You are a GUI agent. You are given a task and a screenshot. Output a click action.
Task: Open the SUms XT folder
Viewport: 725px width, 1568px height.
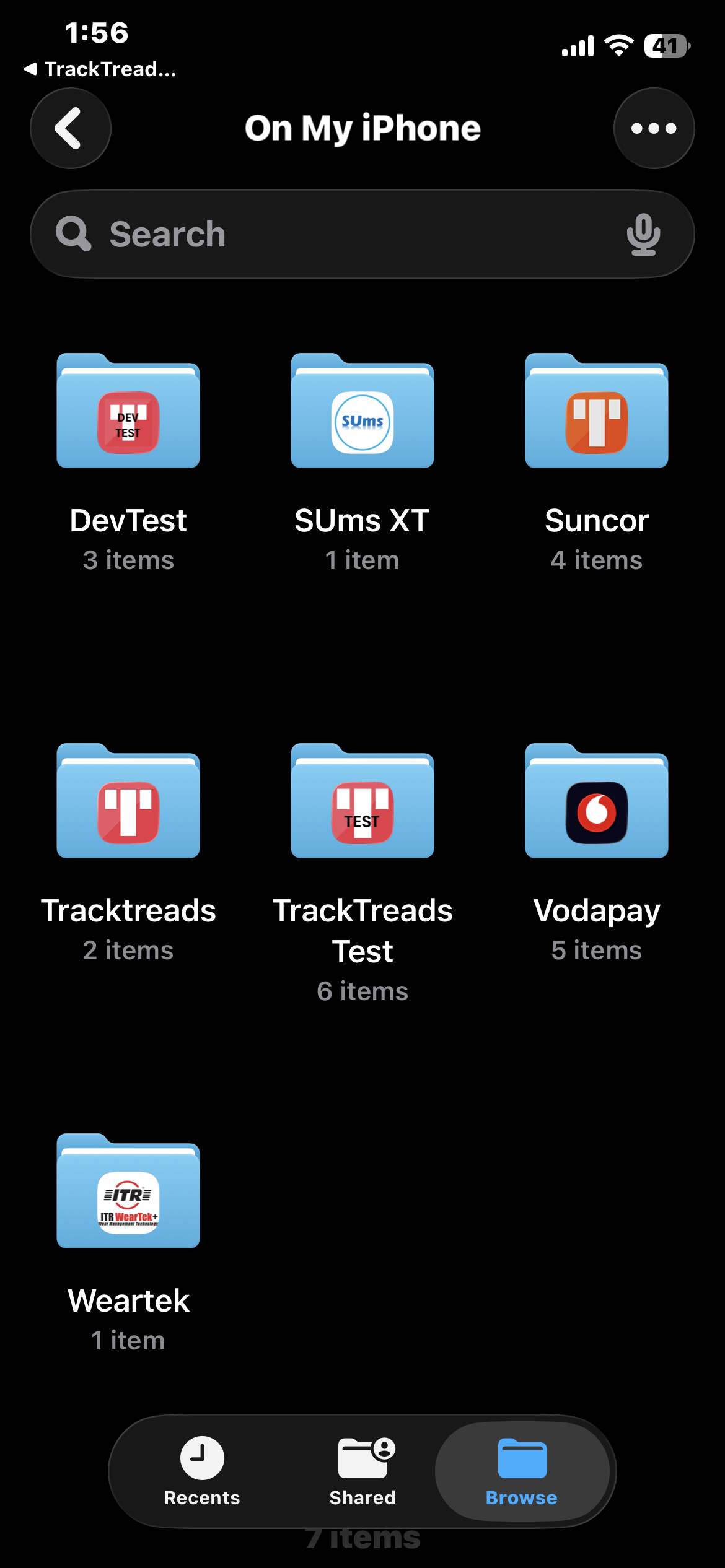(362, 411)
